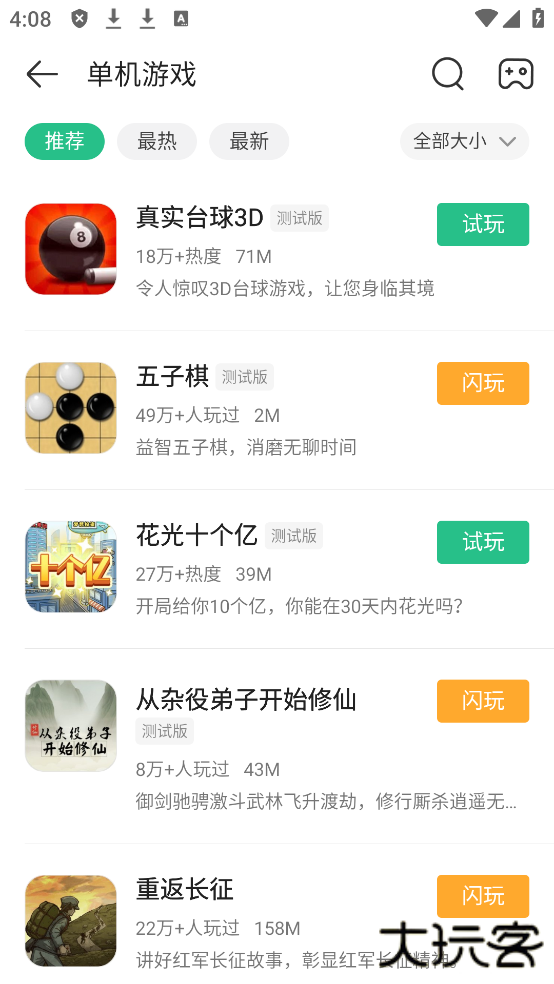
Task: Open the game controller icon
Action: point(516,74)
